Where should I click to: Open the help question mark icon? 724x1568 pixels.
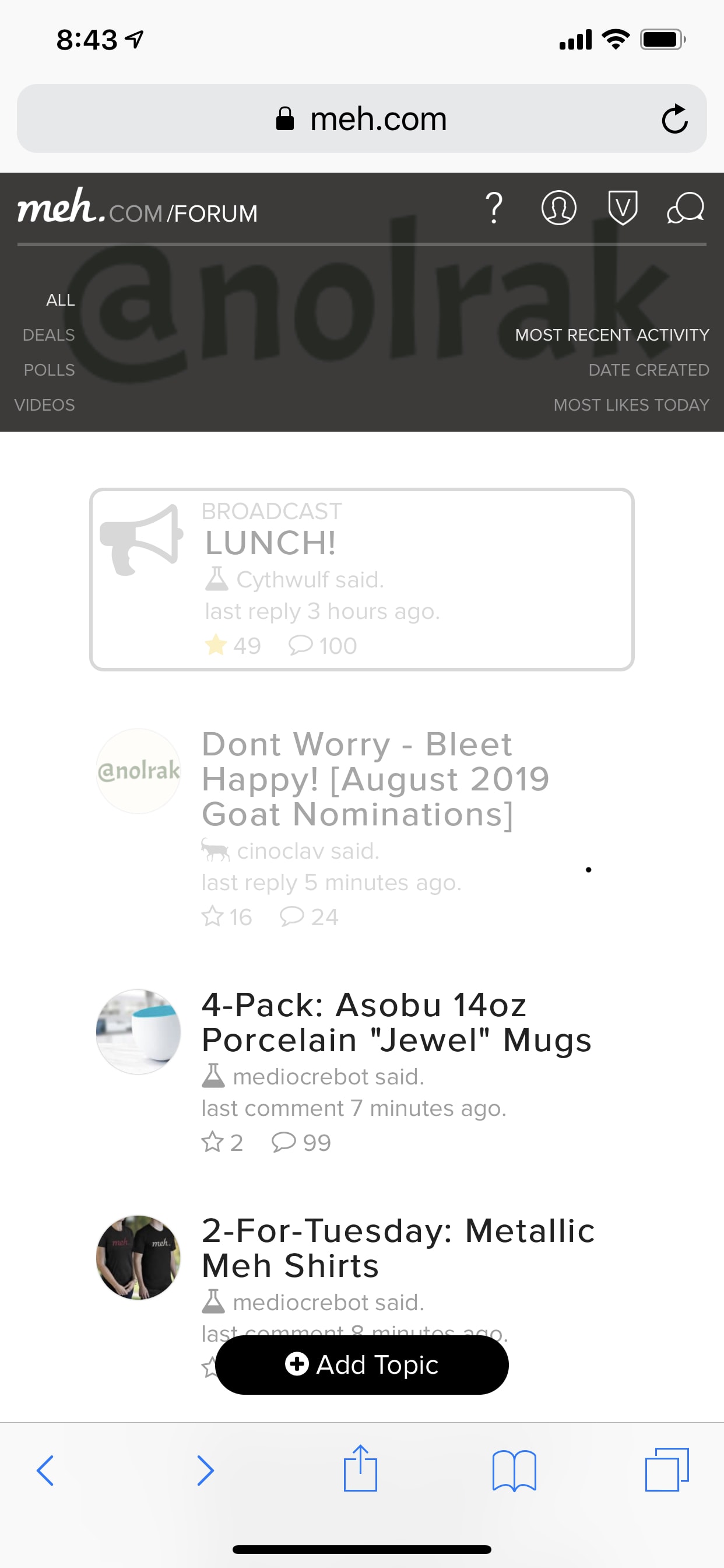coord(494,208)
